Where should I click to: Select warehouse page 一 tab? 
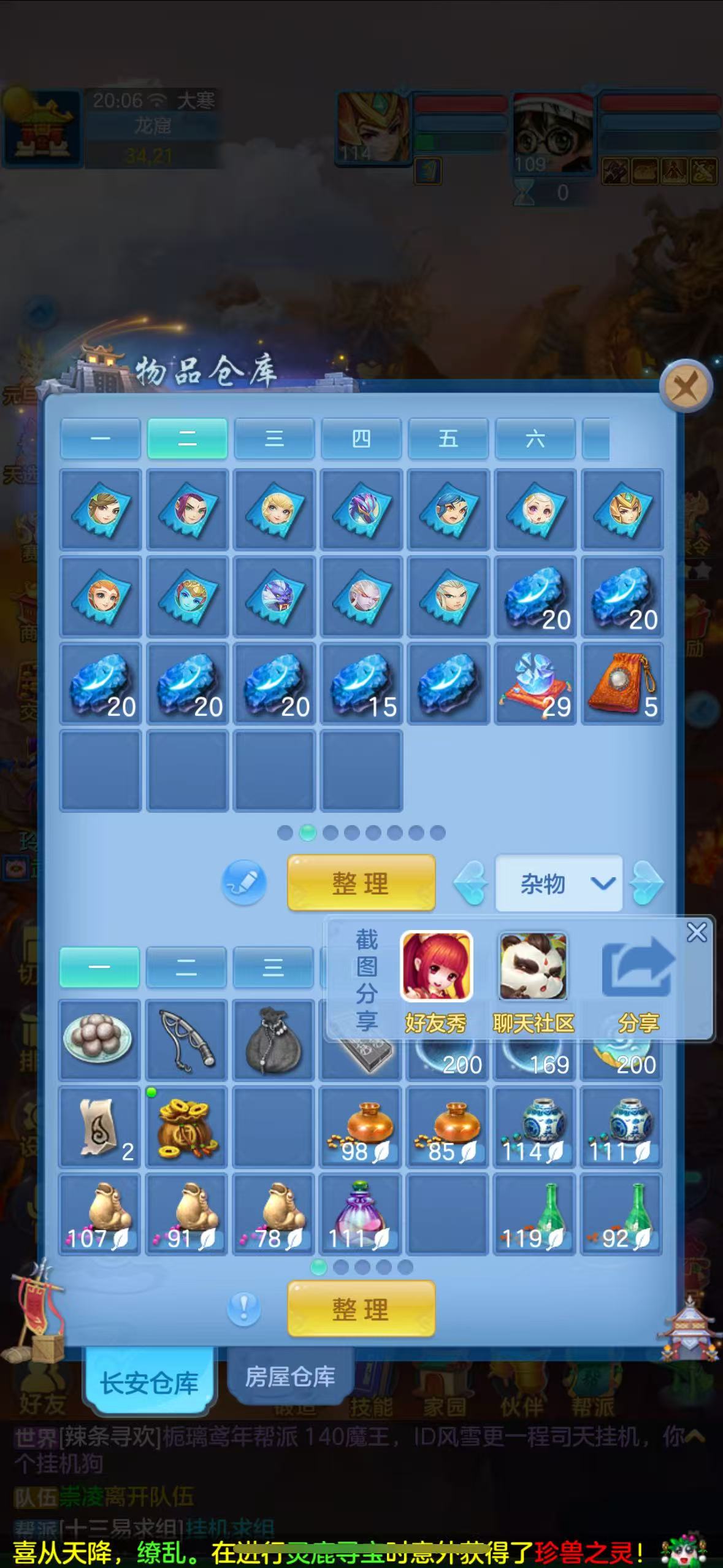coord(101,439)
